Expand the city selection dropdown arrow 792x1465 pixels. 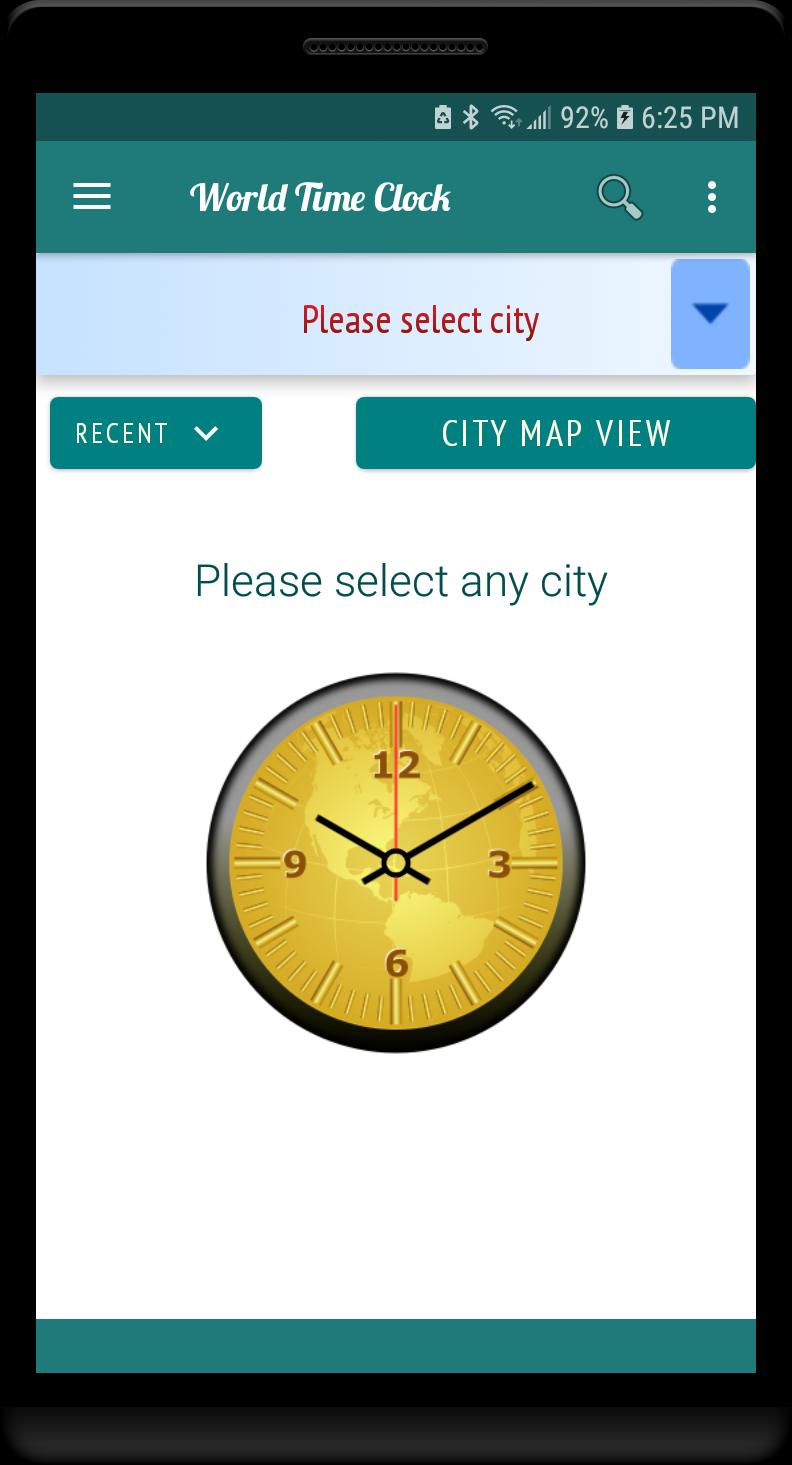click(x=710, y=314)
